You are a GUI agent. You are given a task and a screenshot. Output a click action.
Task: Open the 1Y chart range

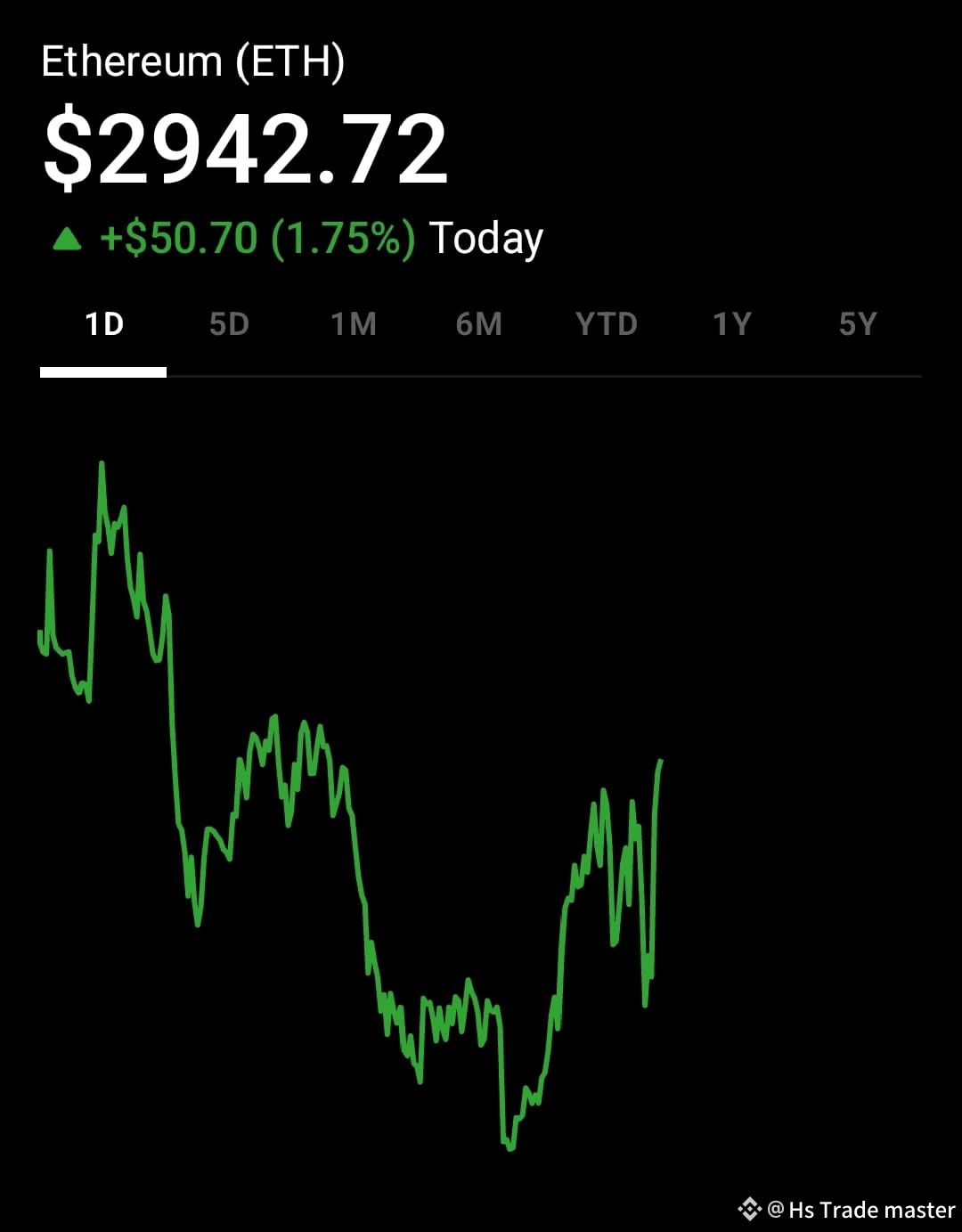pyautogui.click(x=732, y=324)
